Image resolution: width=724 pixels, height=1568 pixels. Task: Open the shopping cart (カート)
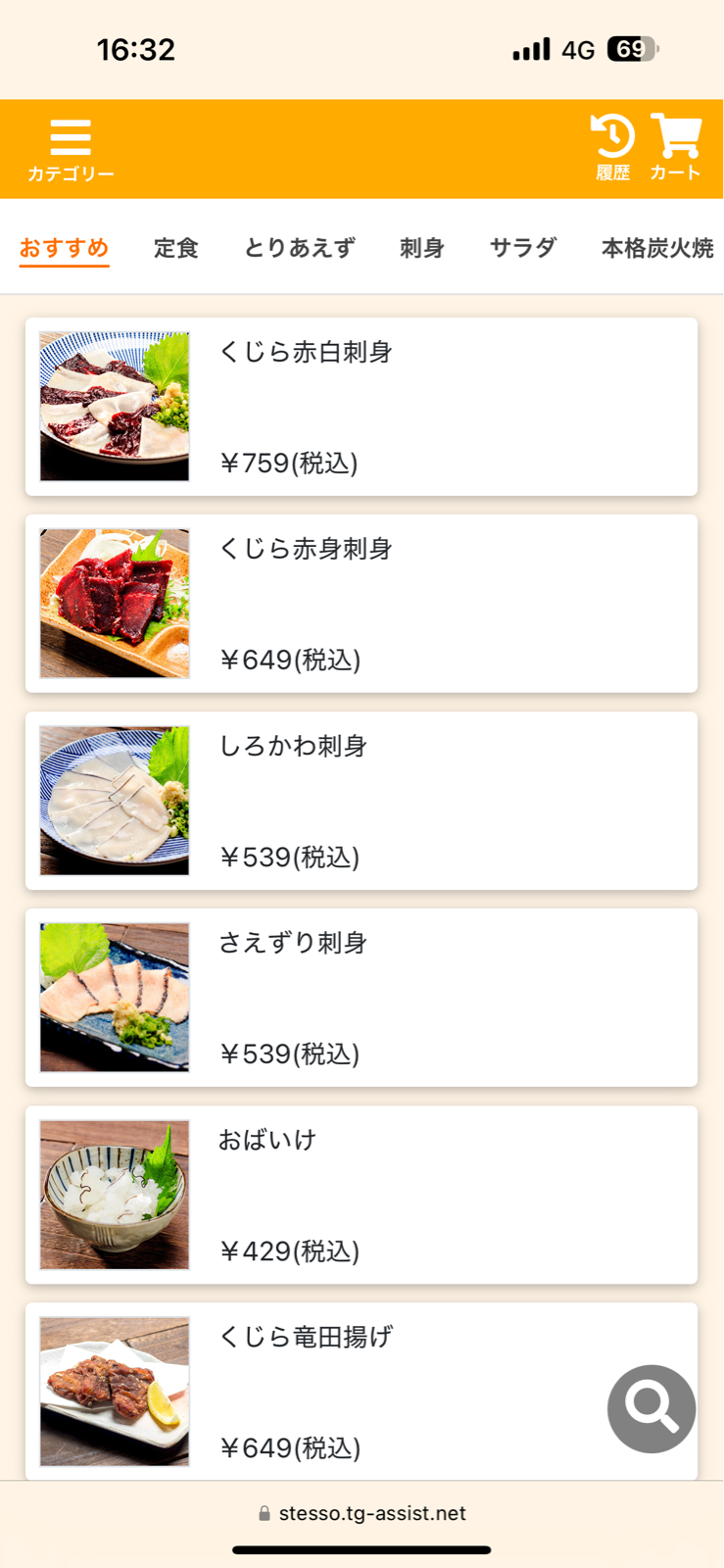675,149
